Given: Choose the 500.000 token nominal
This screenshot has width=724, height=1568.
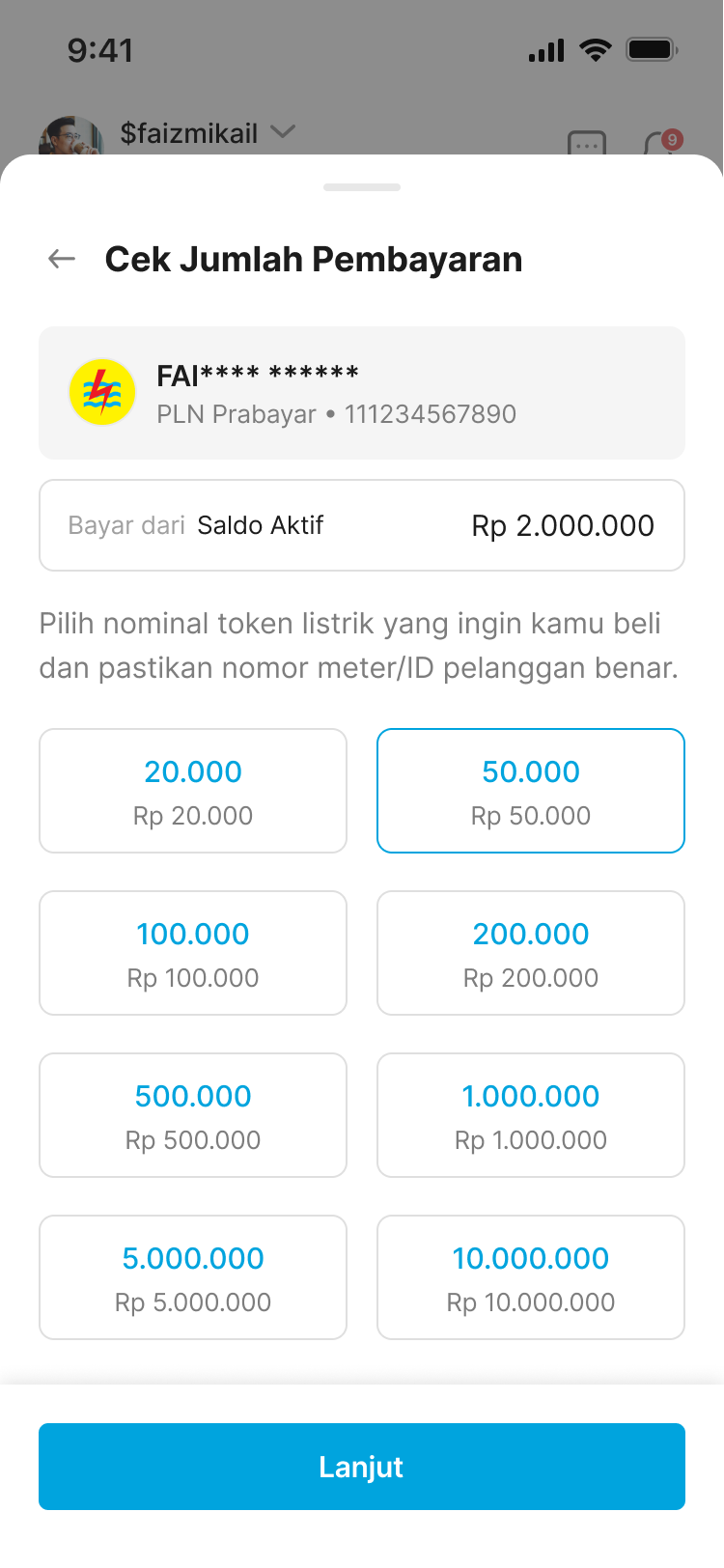Looking at the screenshot, I should coord(193,1115).
